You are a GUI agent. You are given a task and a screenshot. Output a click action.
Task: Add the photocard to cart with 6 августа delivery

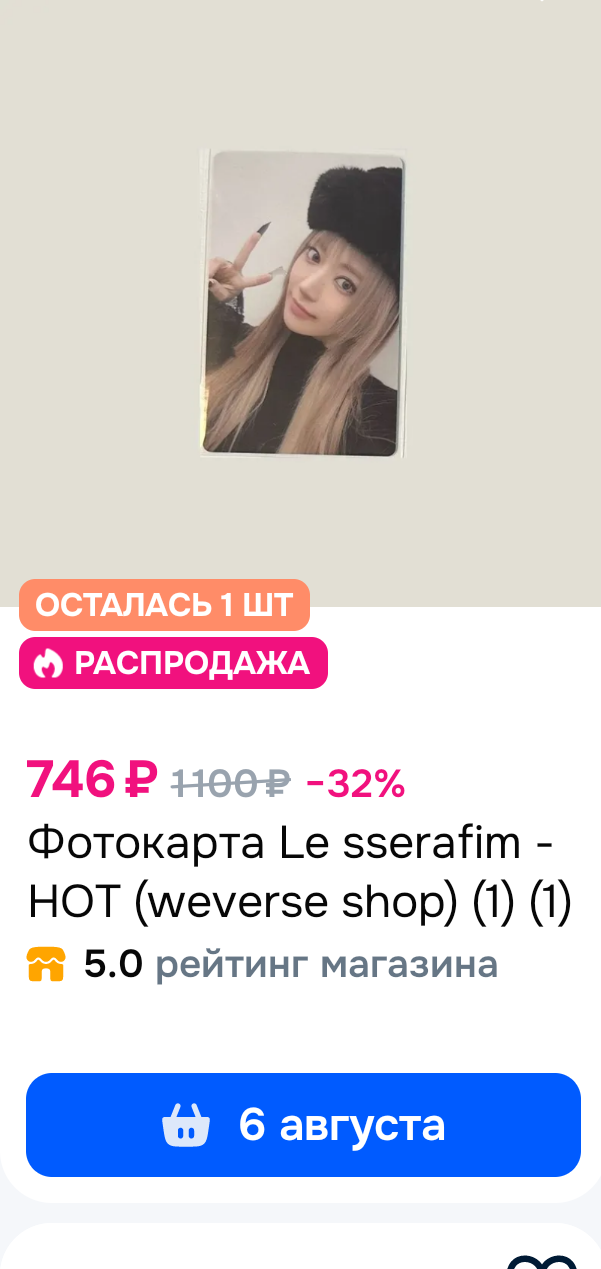(303, 1125)
